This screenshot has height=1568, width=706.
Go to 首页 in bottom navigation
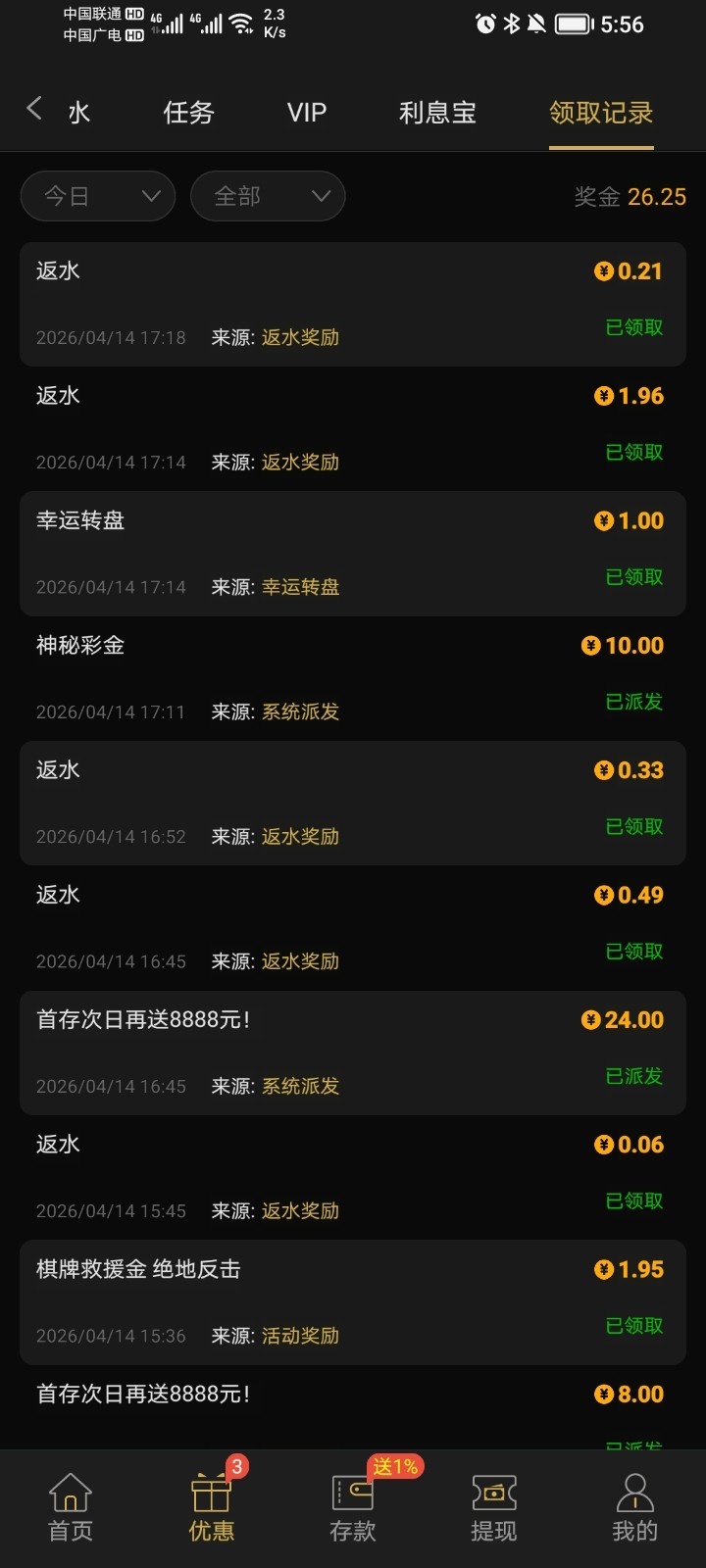point(71,1507)
